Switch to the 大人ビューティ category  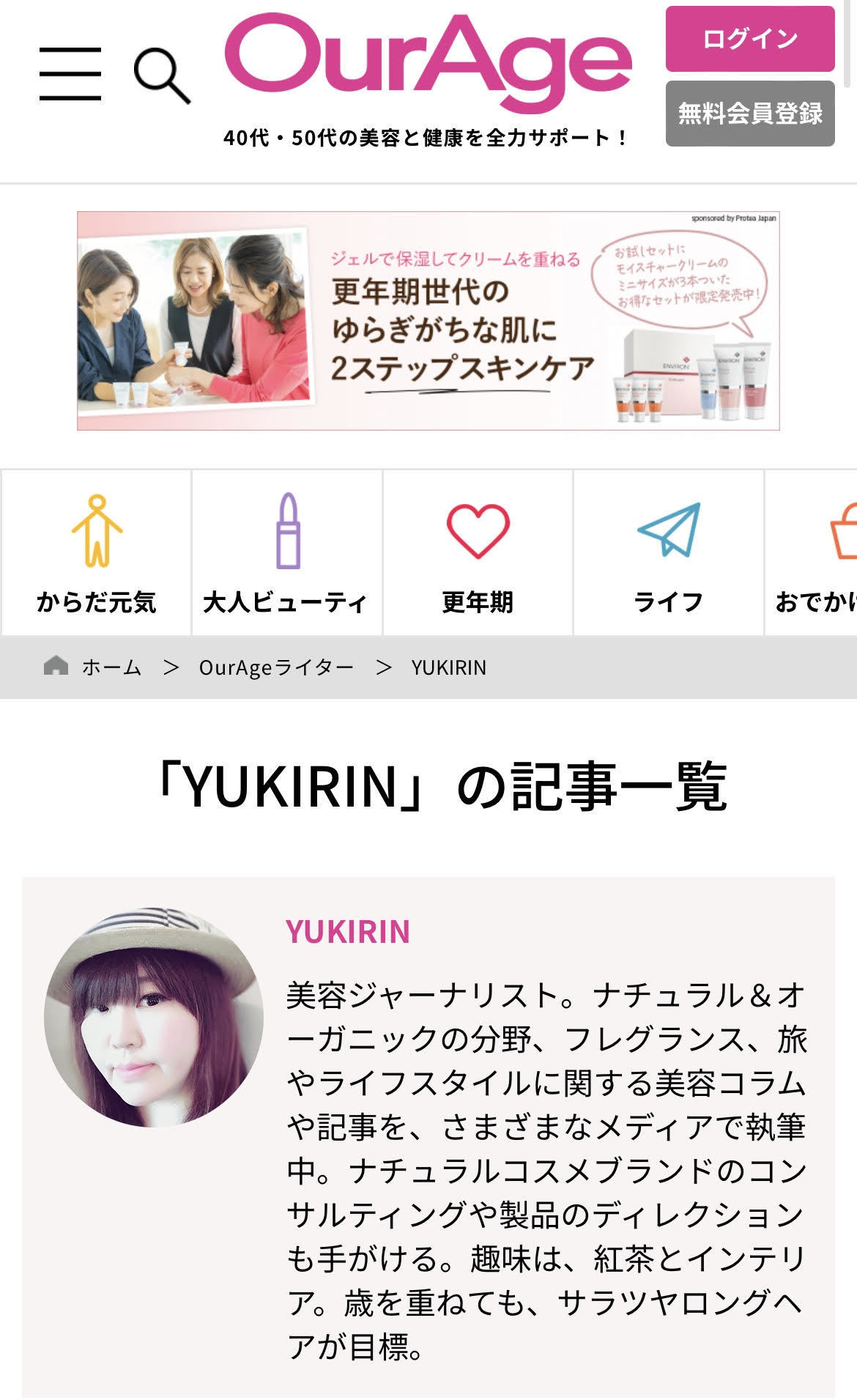[286, 553]
